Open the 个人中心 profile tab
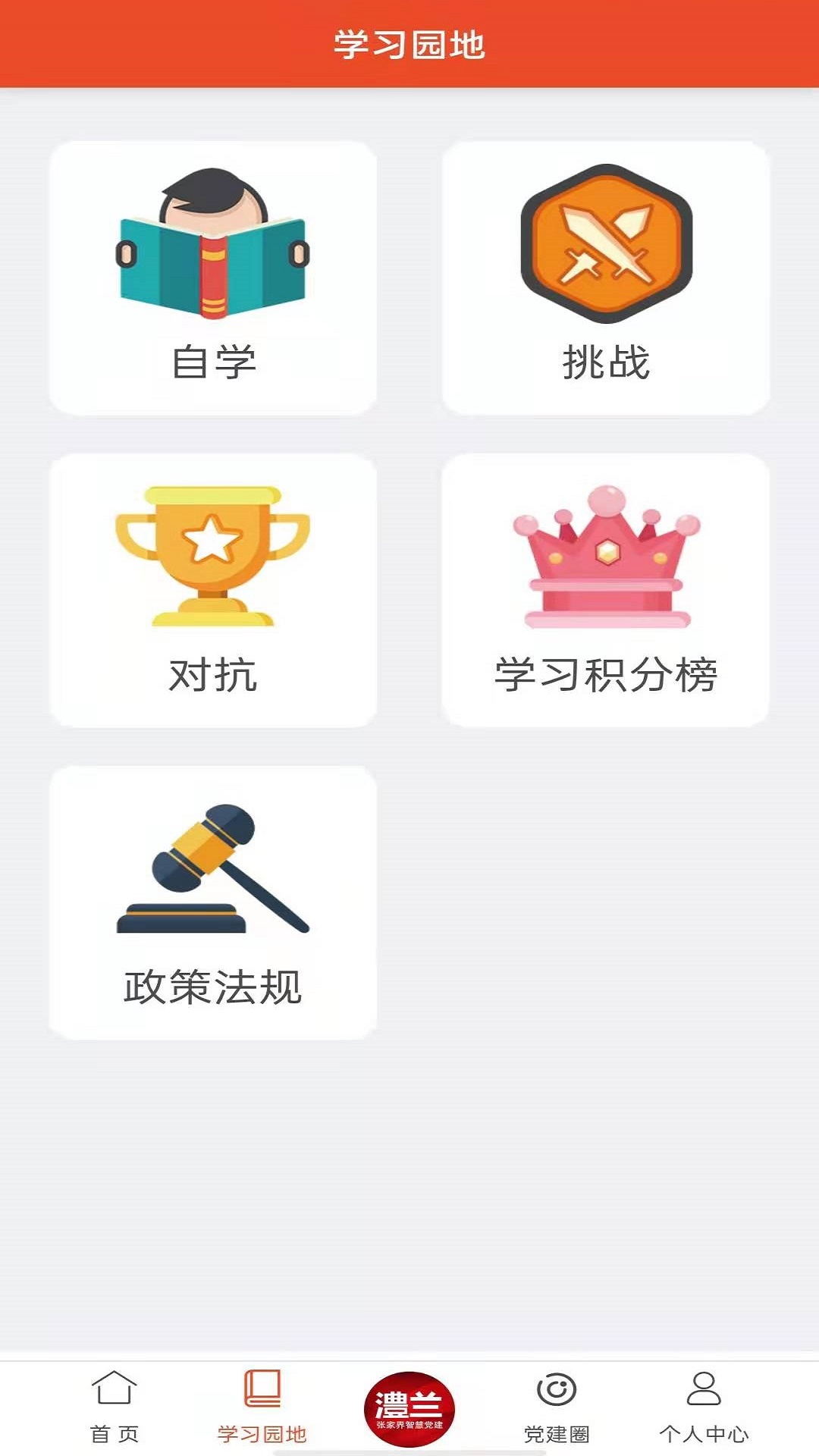The width and height of the screenshot is (819, 1456). 704,1407
